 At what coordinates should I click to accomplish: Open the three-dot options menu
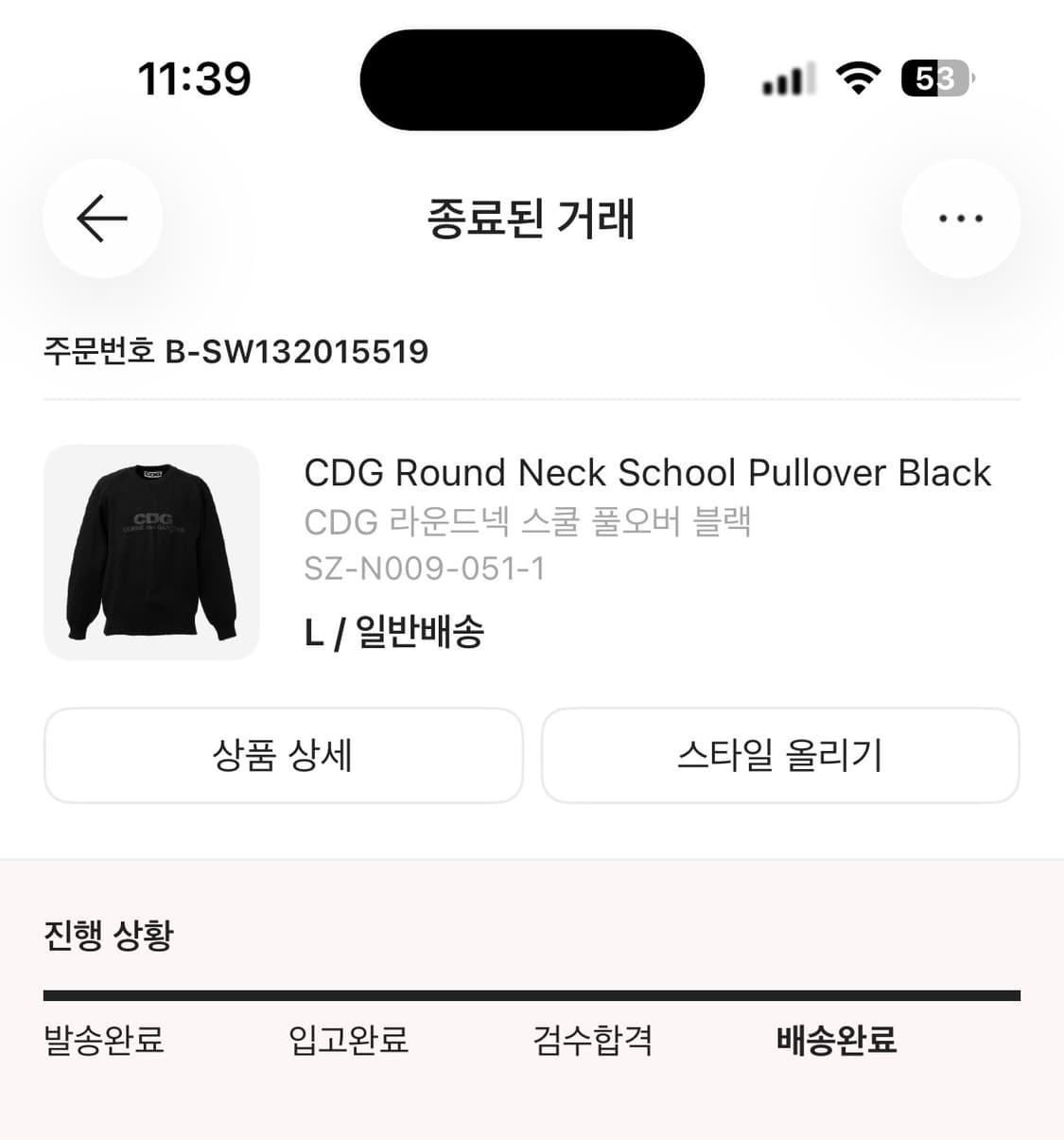pyautogui.click(x=960, y=219)
